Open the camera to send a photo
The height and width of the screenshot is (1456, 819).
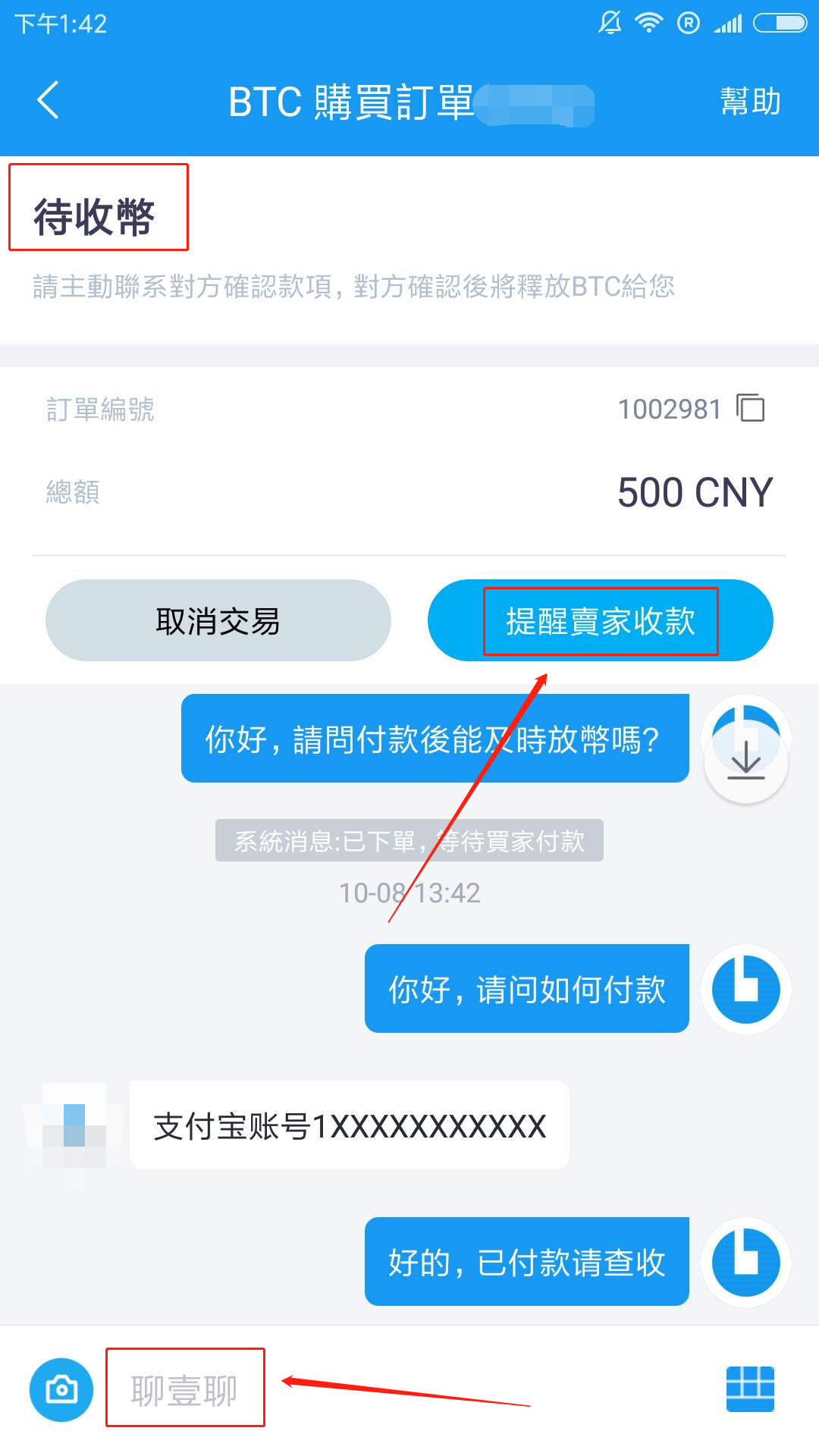pyautogui.click(x=61, y=1389)
